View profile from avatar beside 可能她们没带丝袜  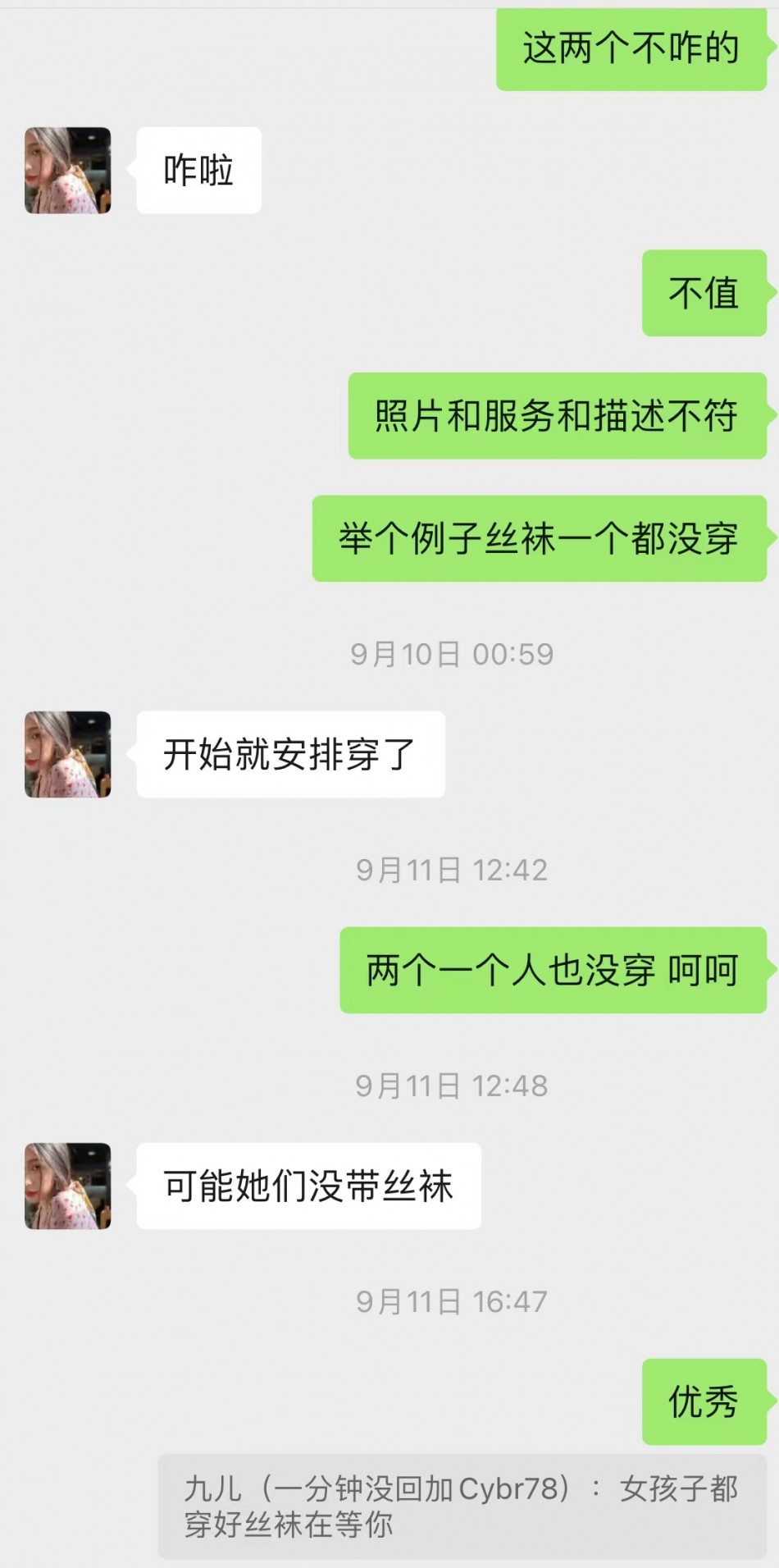point(67,1186)
